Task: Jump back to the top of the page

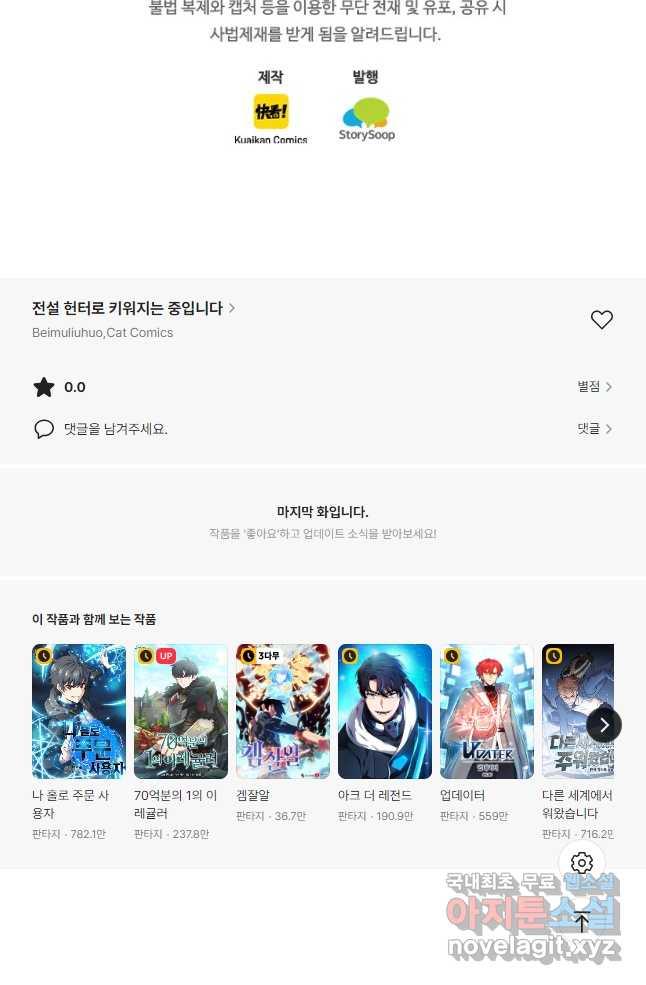Action: [x=582, y=921]
